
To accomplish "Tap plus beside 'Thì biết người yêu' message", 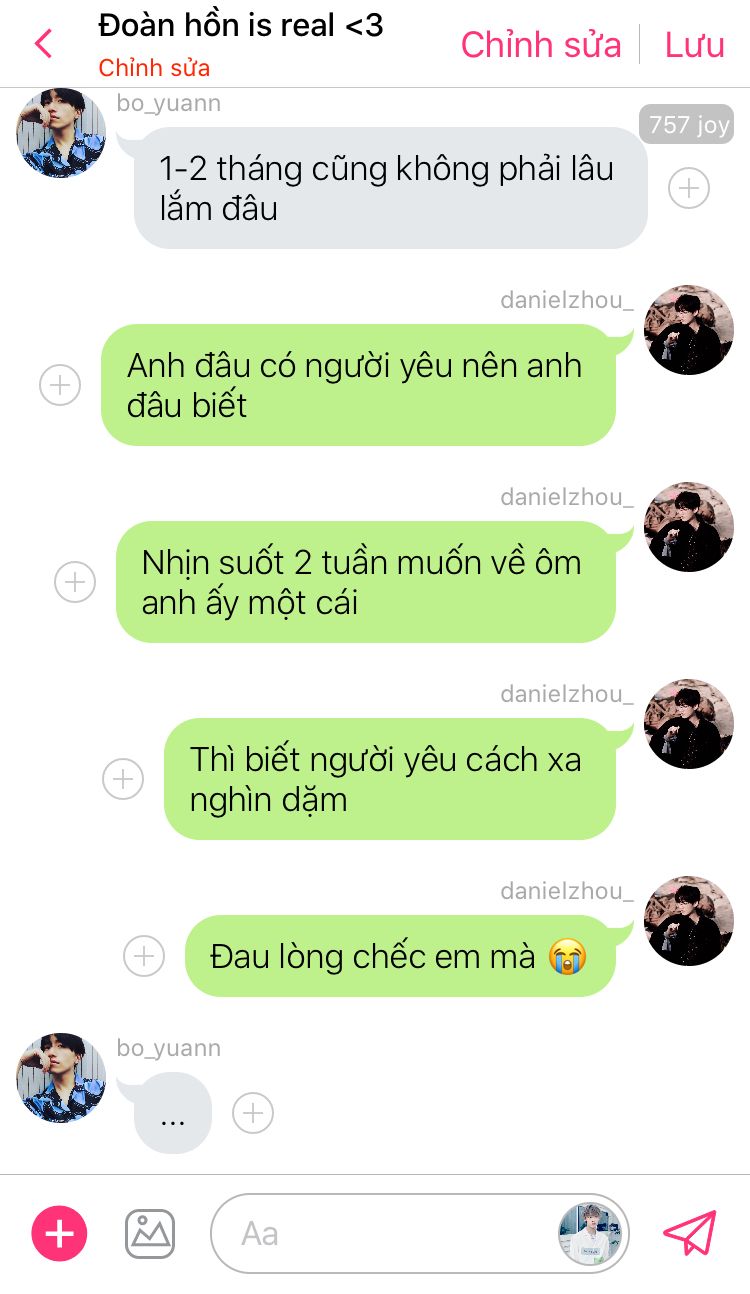I will (123, 779).
